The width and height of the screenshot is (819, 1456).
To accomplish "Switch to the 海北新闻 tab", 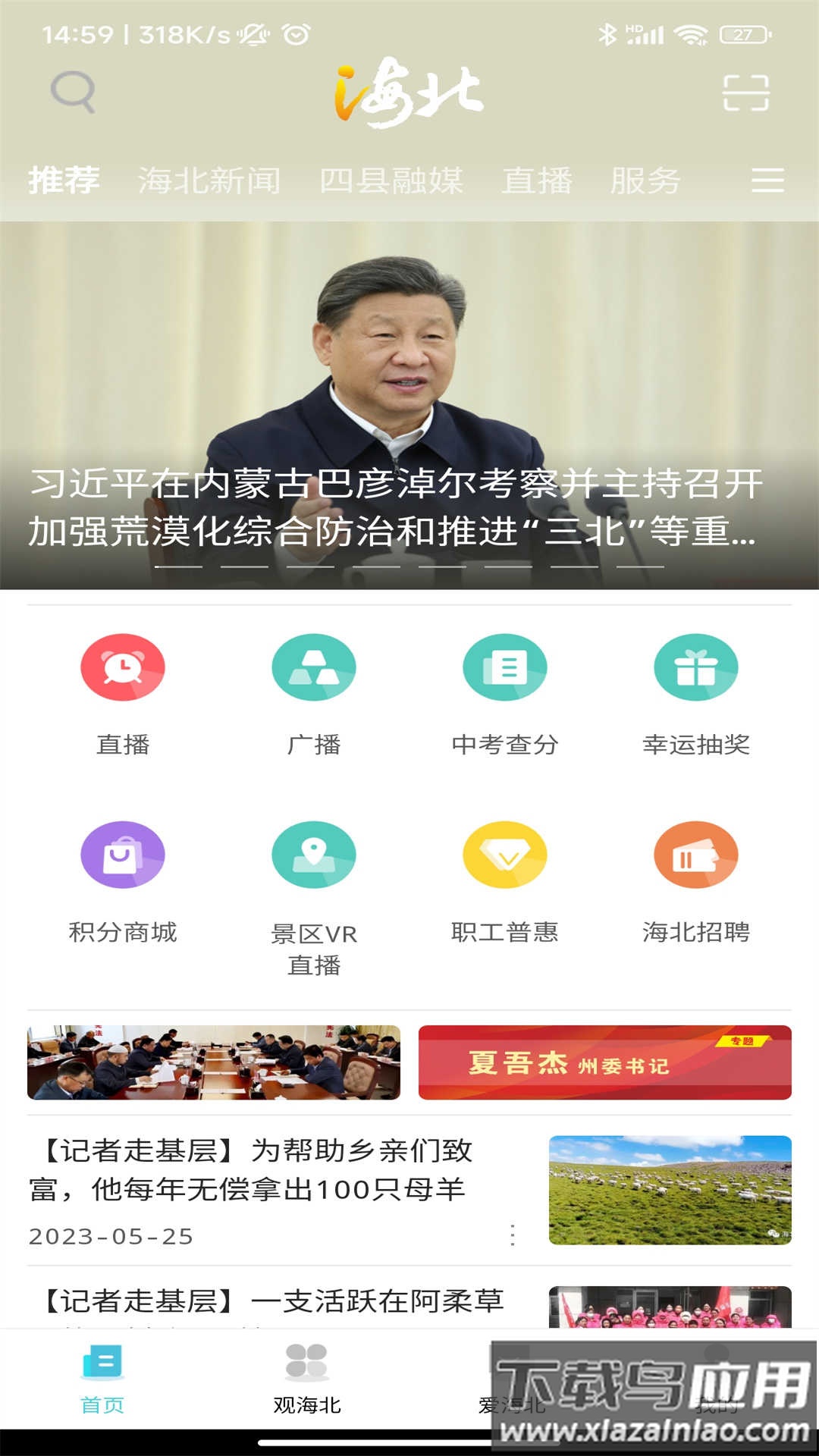I will point(210,180).
